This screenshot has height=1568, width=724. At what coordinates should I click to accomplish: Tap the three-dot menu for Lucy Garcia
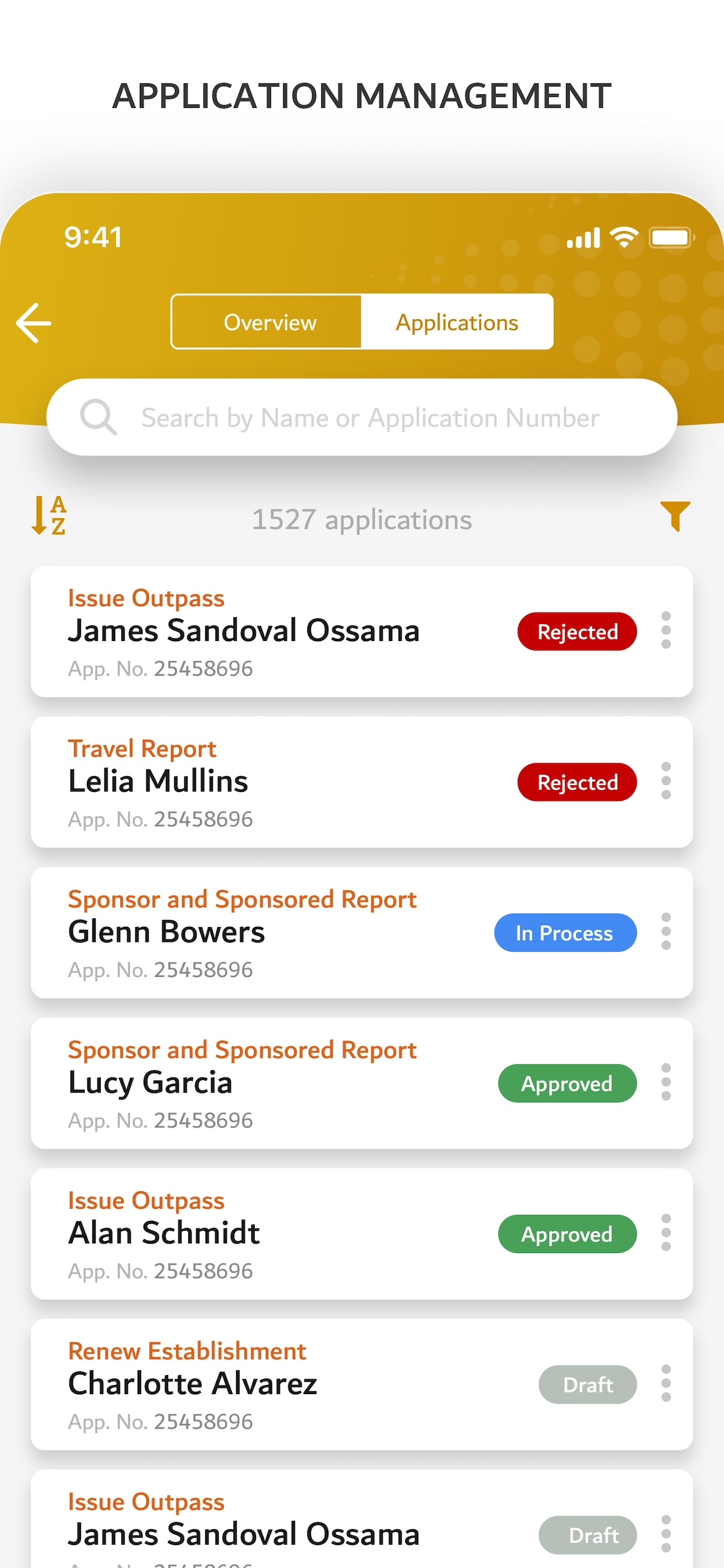tap(666, 1082)
